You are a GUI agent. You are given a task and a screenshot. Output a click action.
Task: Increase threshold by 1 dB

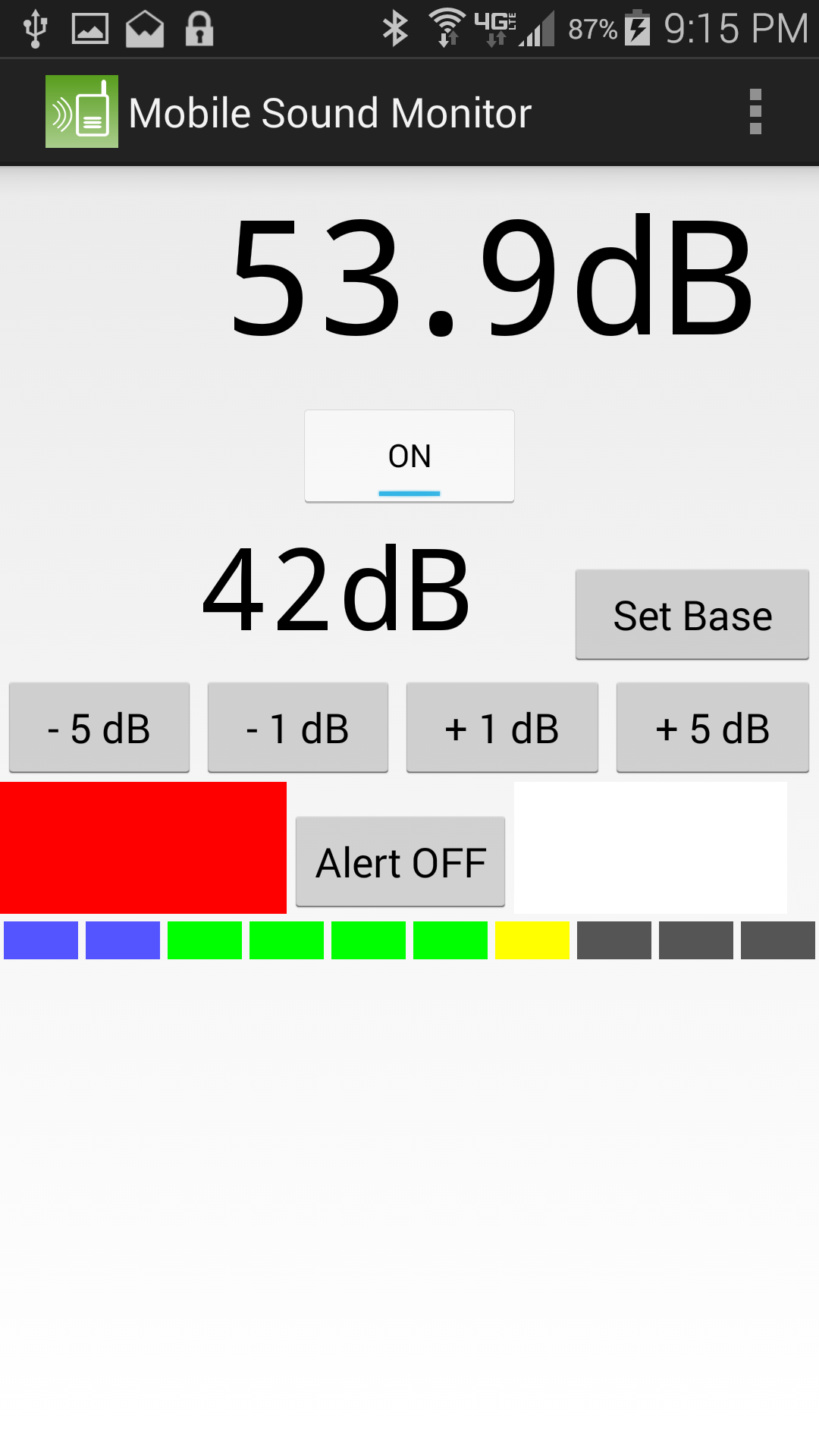click(x=502, y=726)
